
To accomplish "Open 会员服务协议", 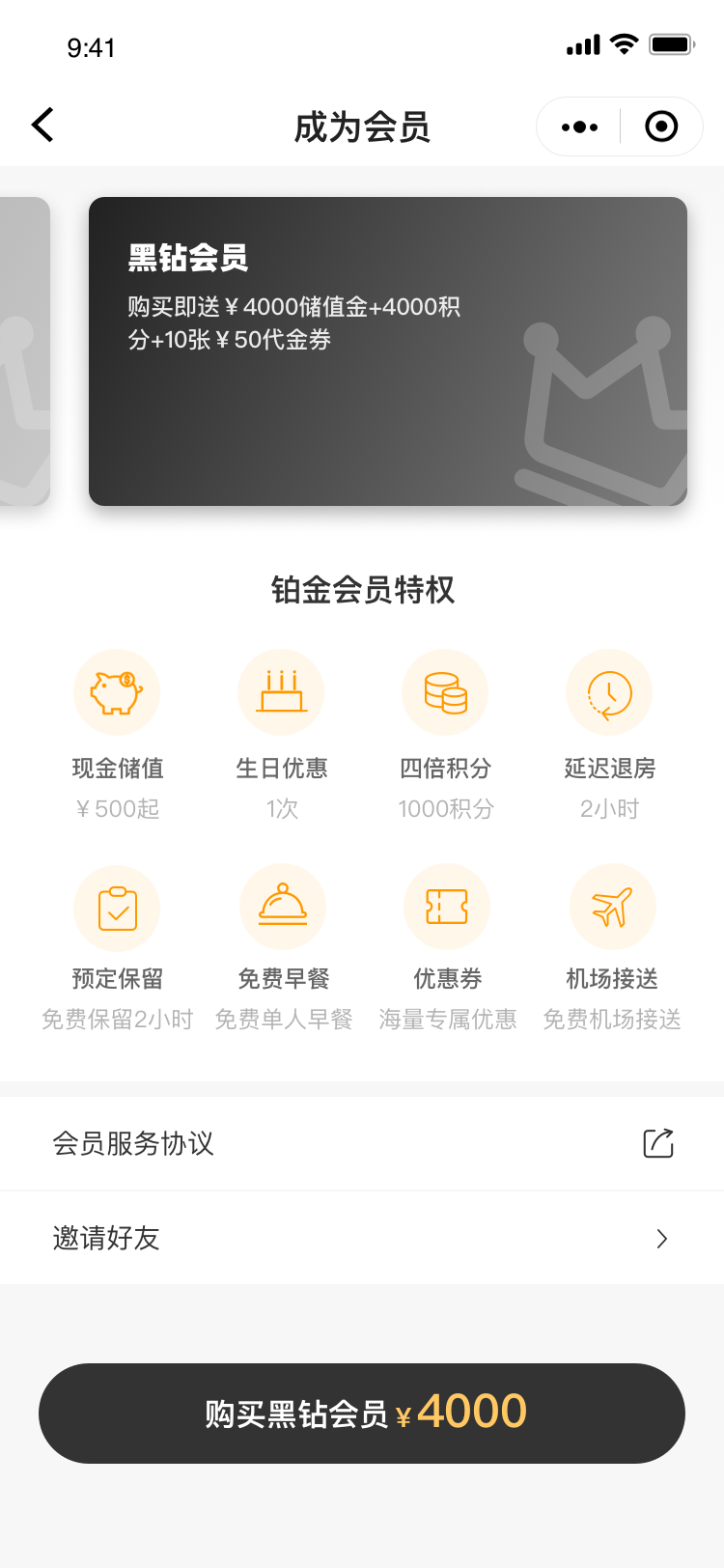I will click(362, 1143).
